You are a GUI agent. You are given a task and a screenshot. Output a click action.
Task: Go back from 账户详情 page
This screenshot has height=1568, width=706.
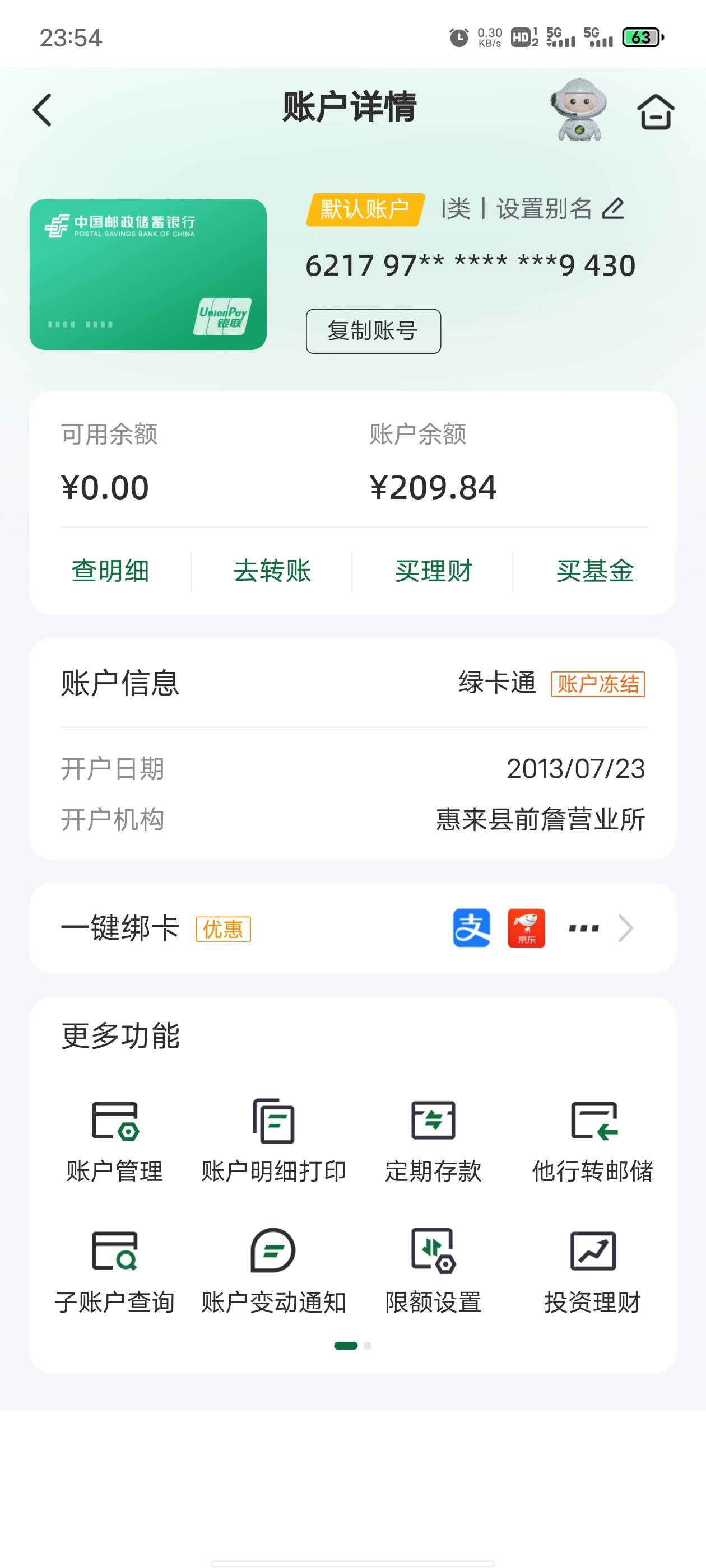pos(43,110)
